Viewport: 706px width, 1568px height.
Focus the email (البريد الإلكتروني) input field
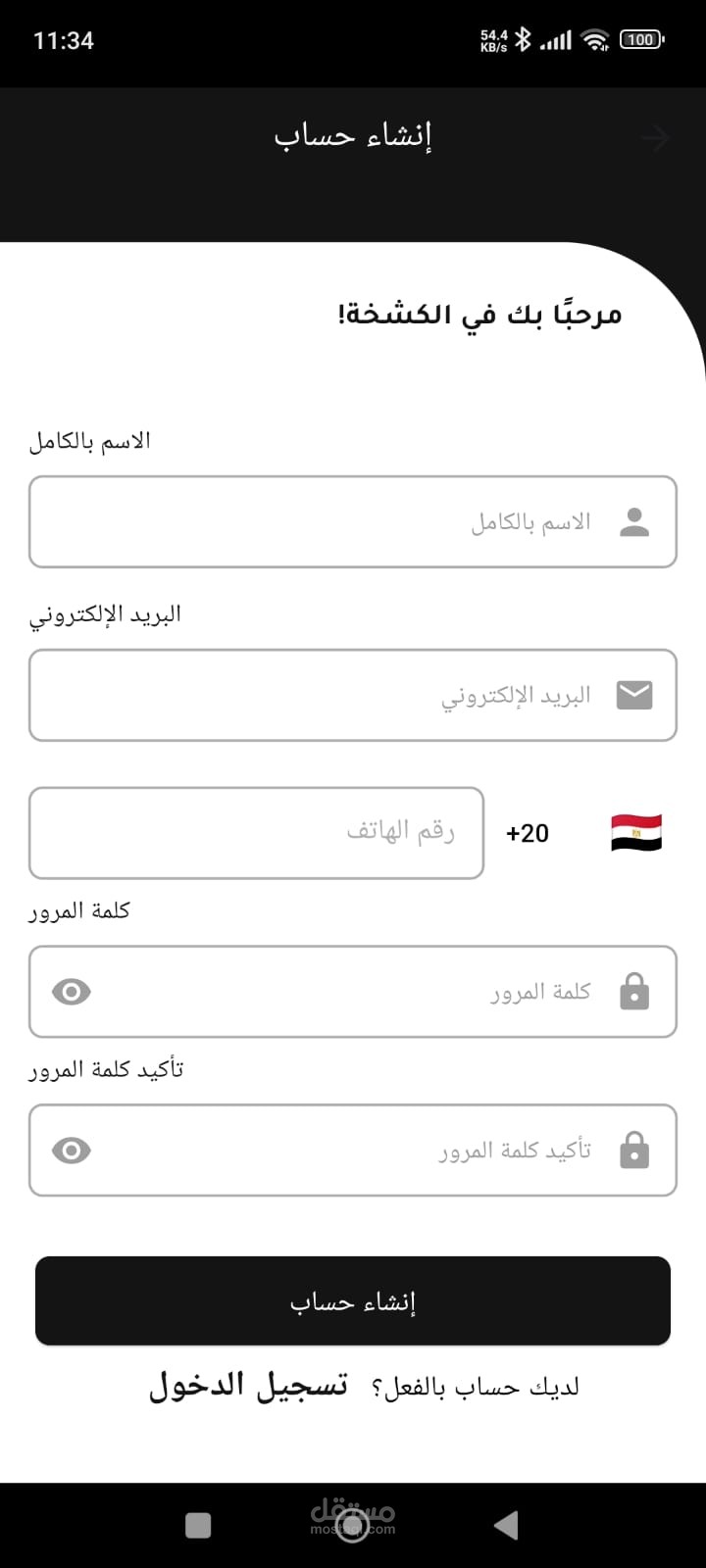point(353,695)
